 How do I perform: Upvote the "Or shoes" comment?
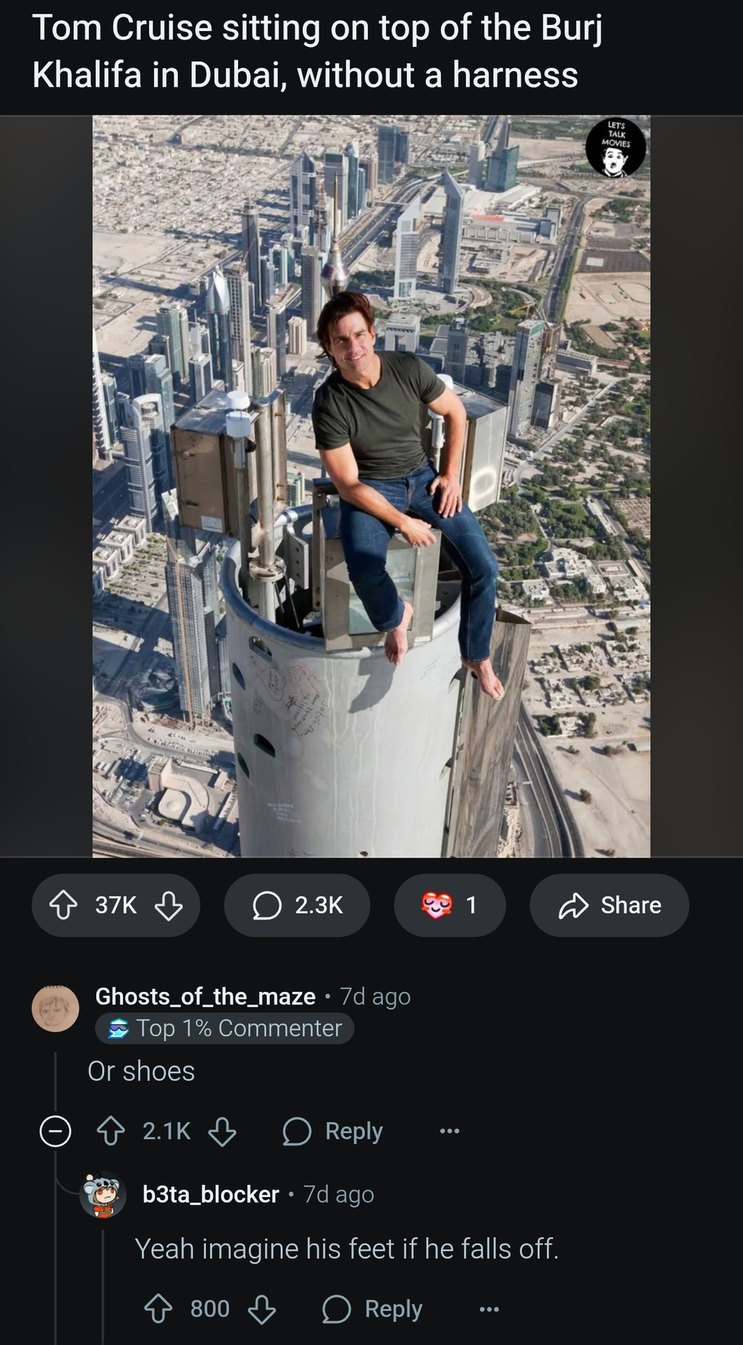point(109,1131)
